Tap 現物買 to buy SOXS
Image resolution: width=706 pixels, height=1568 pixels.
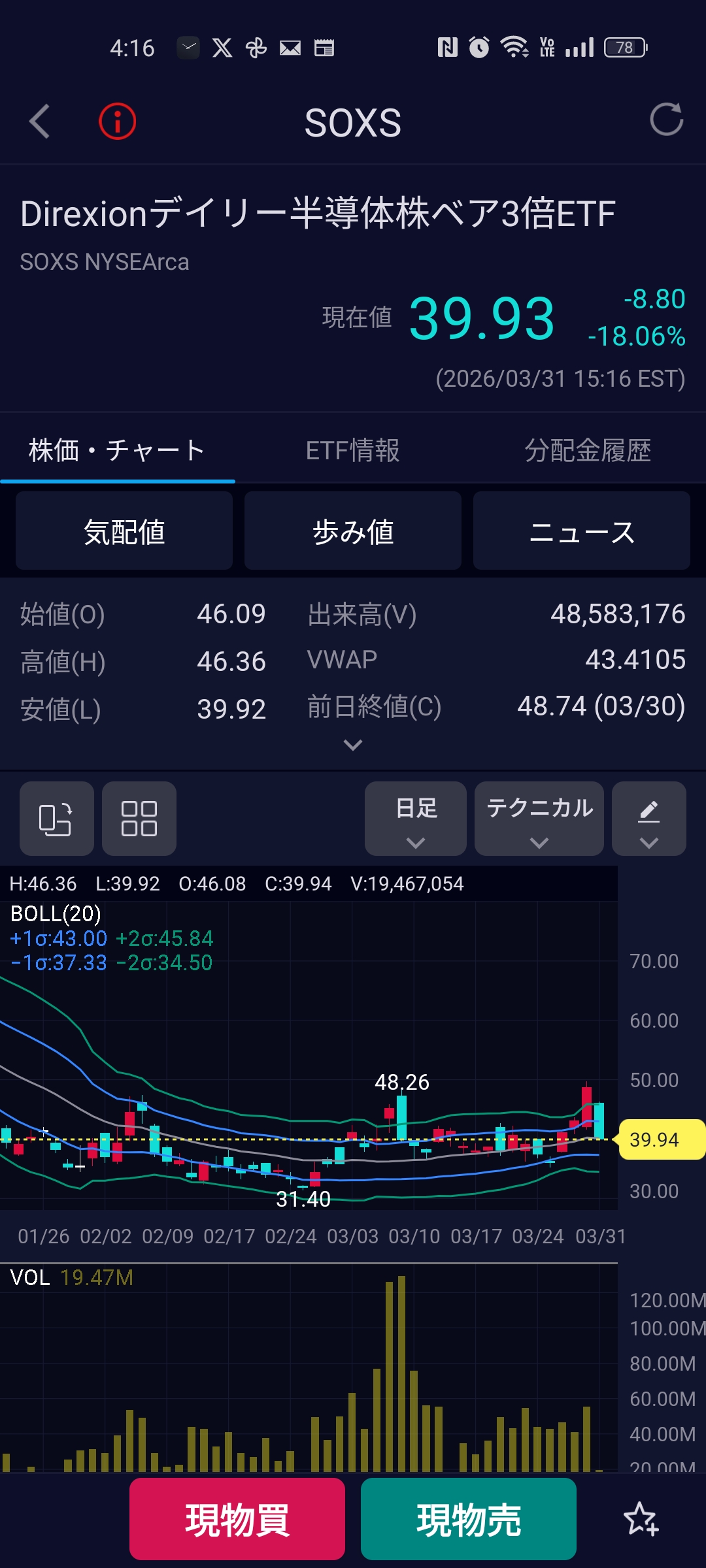pos(237,1519)
